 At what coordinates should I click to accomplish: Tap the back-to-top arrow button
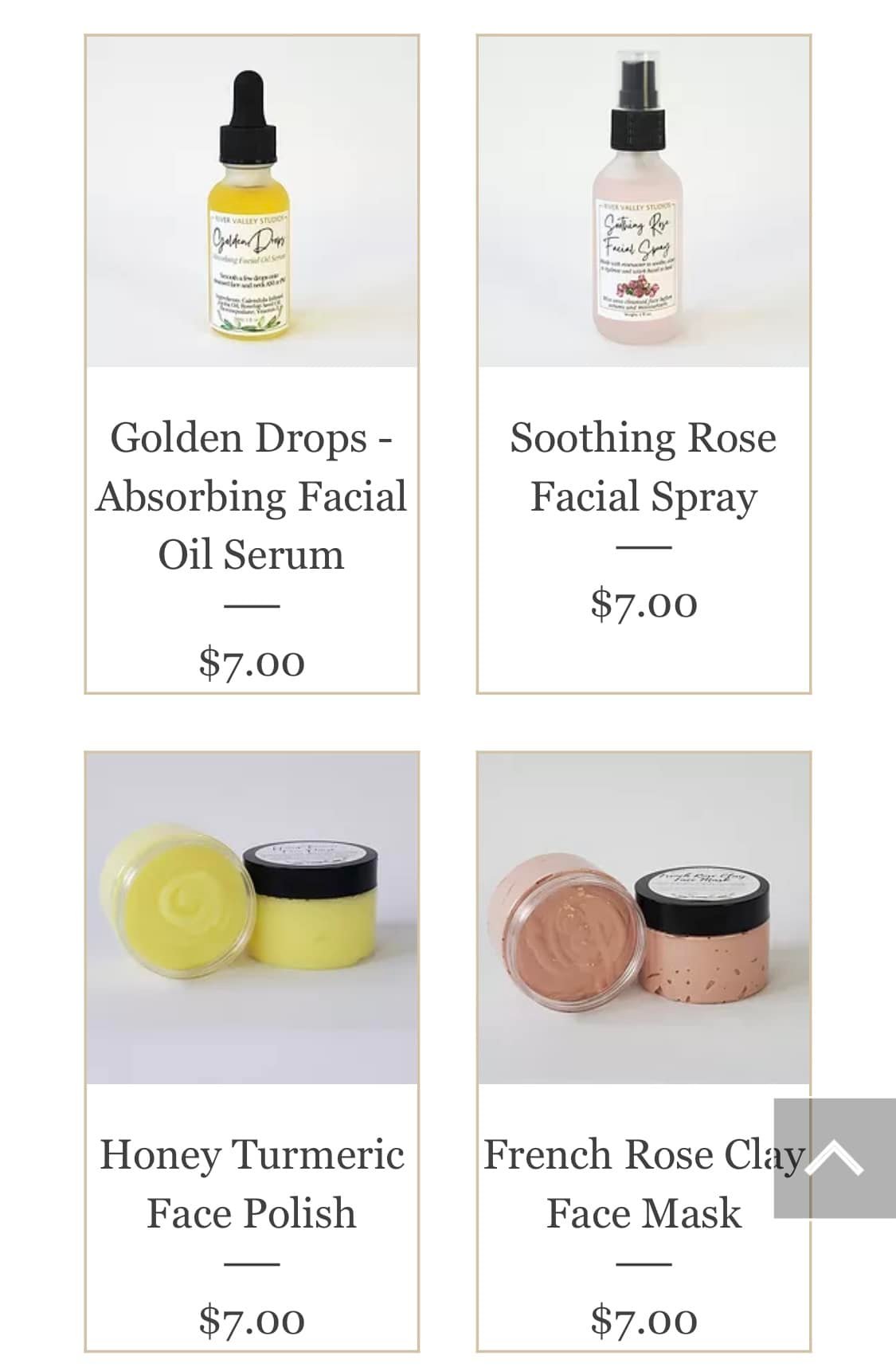coord(835,1158)
